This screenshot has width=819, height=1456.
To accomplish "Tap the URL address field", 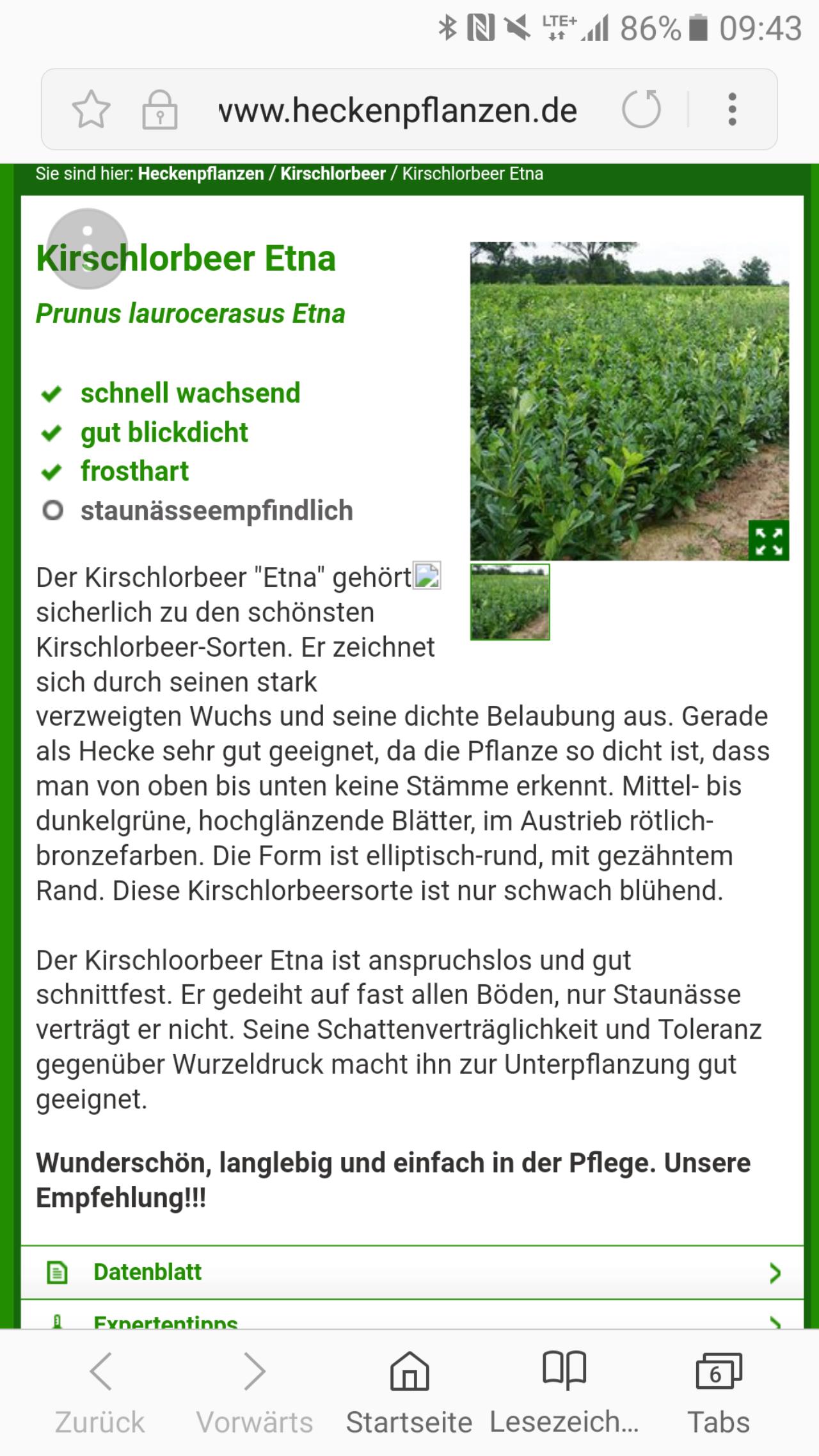I will tap(398, 110).
